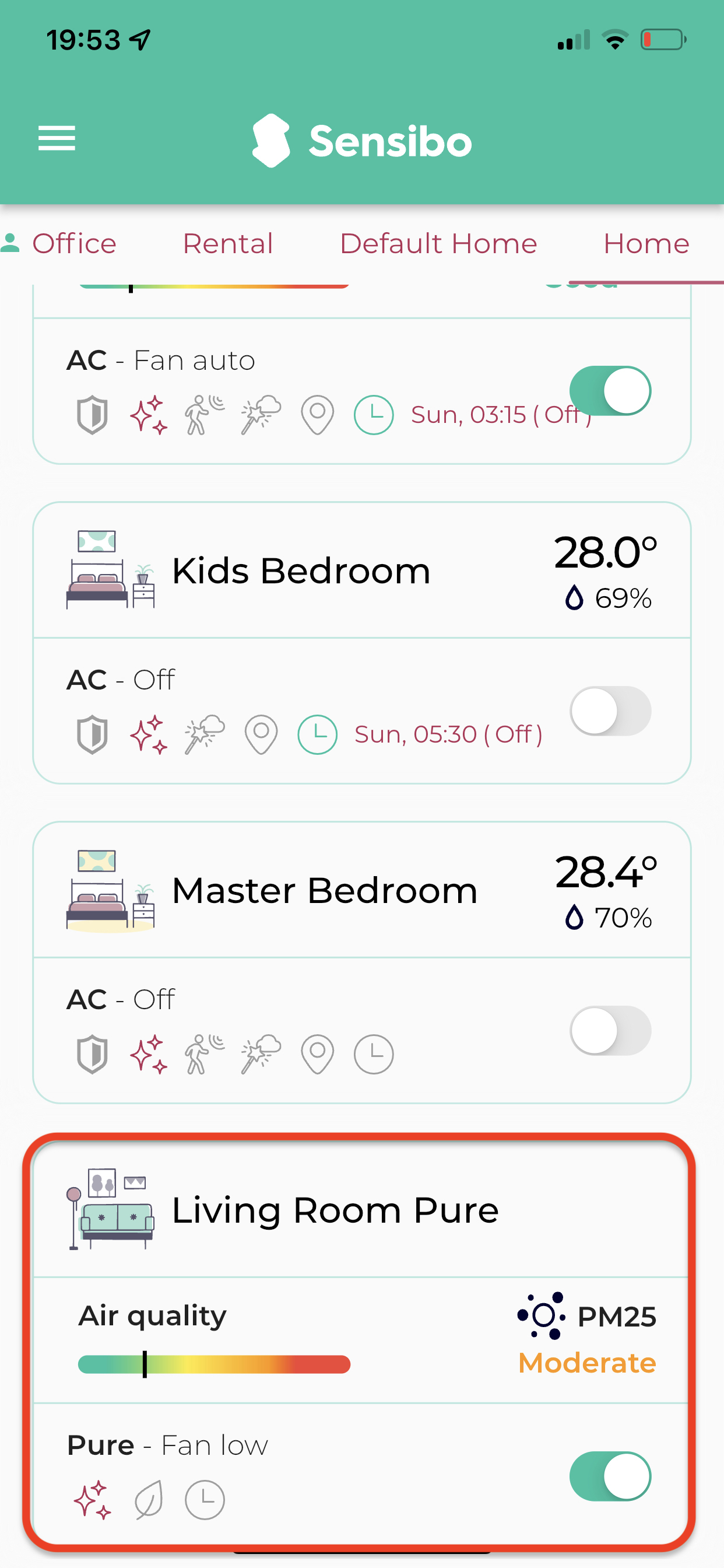Select the Home tab

tap(646, 243)
